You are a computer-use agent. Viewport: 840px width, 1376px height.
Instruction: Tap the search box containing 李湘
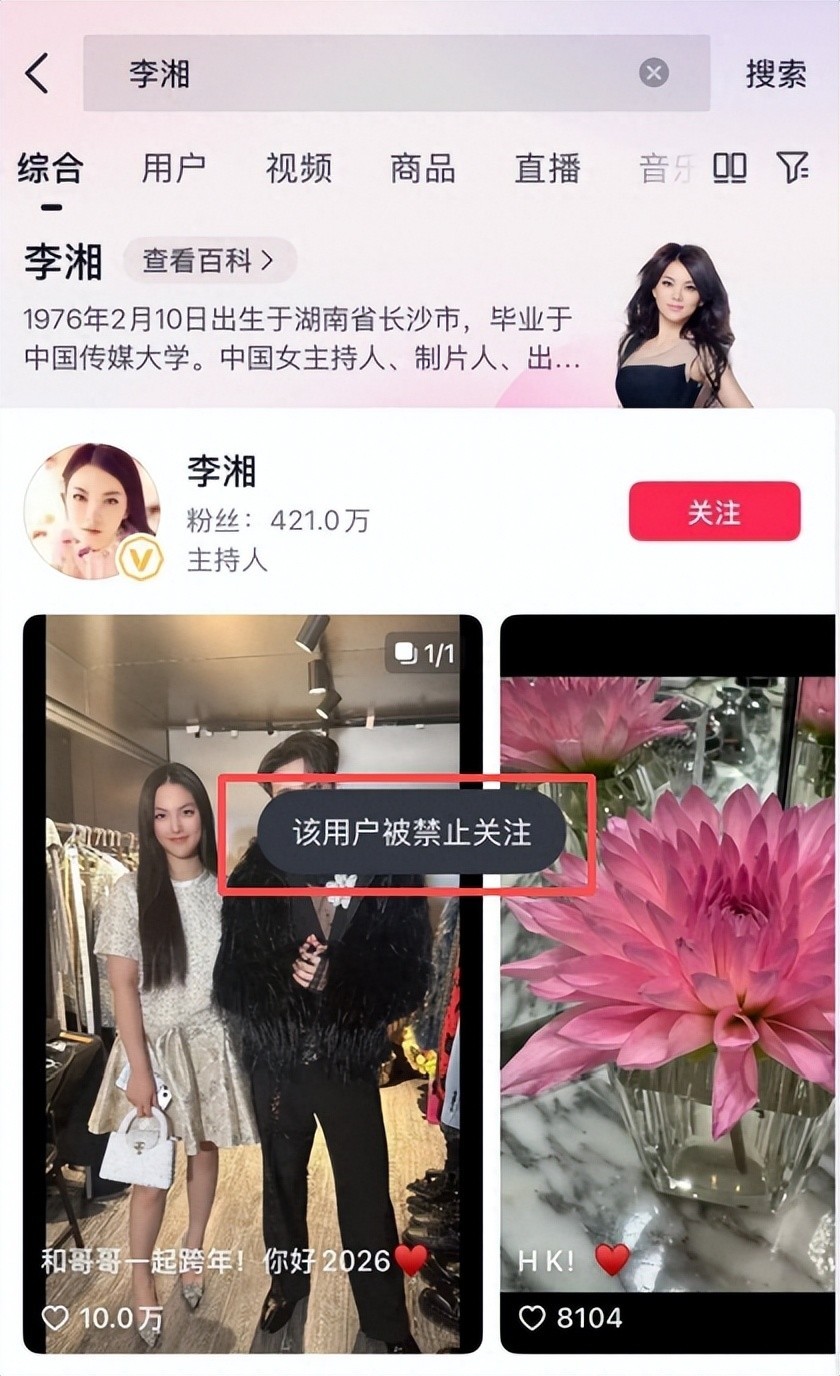tap(380, 73)
